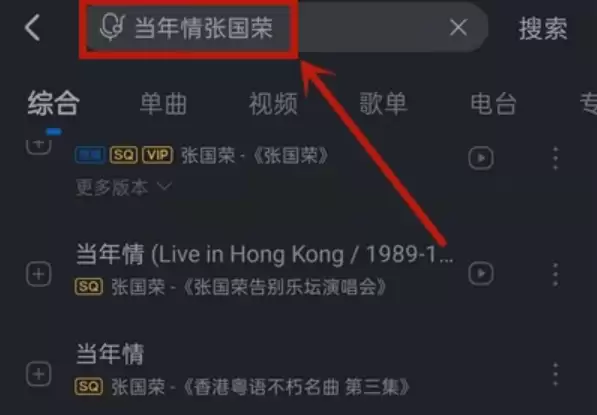Viewport: 597px width, 415px height.
Task: Open 当年情 Live in Hong Kong song
Action: pos(265,270)
